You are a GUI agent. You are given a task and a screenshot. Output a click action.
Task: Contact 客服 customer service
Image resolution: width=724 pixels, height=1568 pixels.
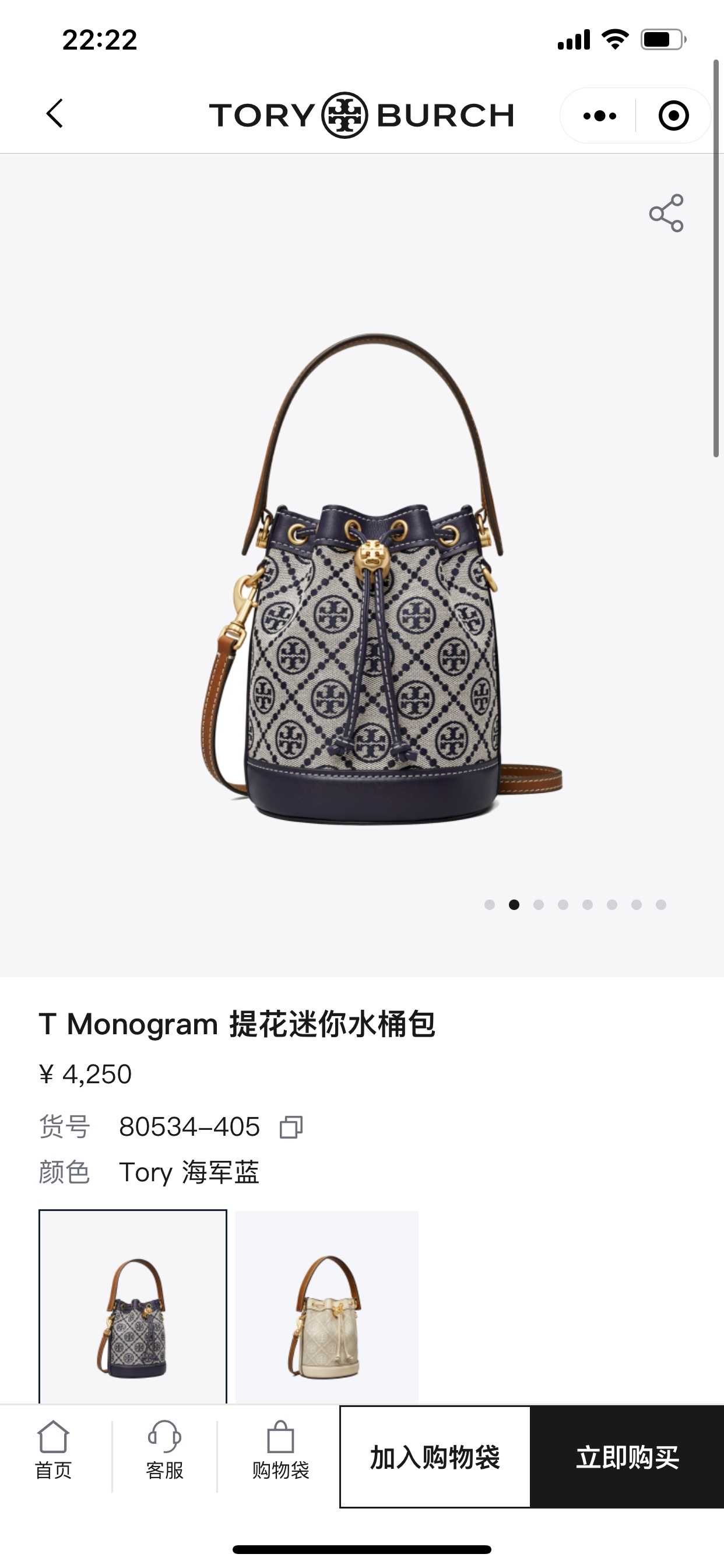click(x=164, y=1455)
